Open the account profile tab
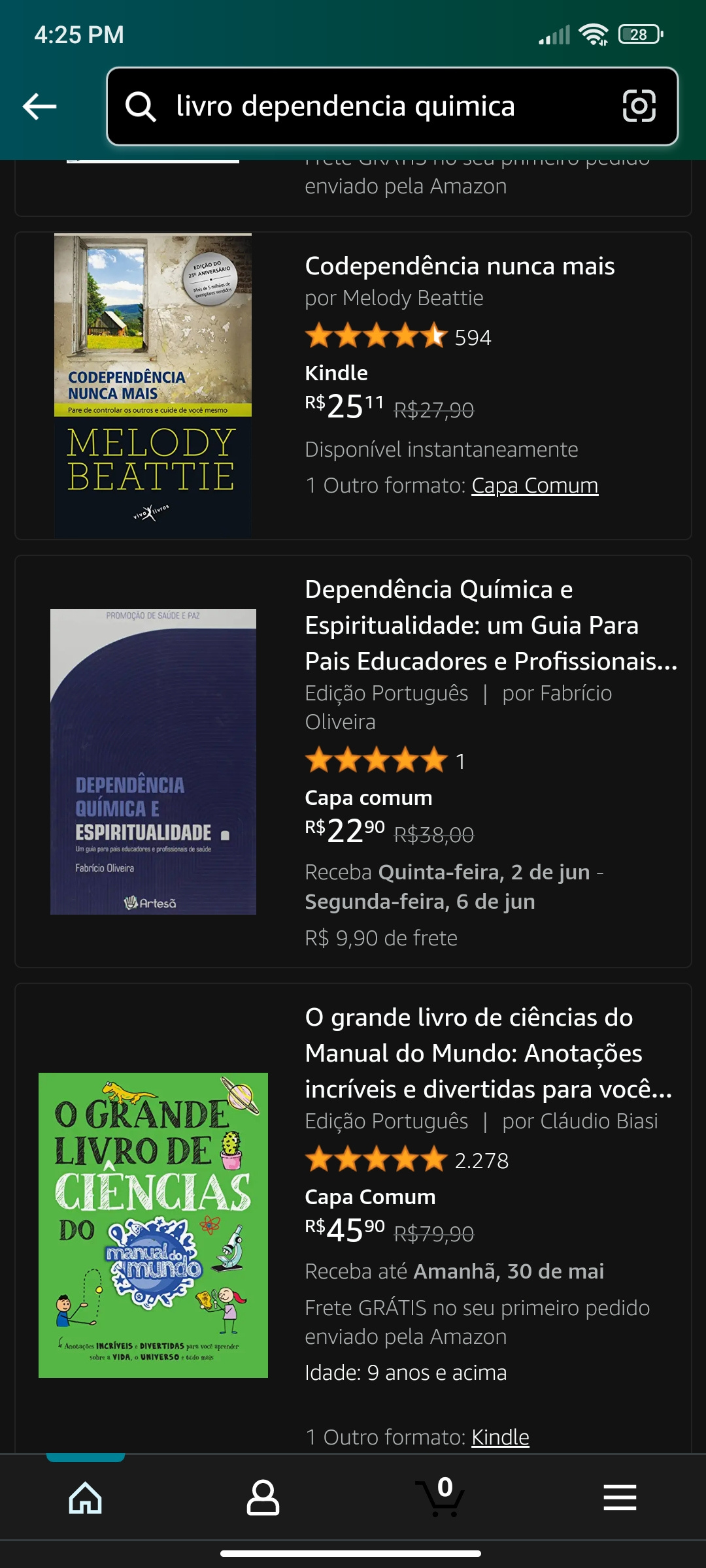This screenshot has height=1568, width=706. [x=263, y=1497]
